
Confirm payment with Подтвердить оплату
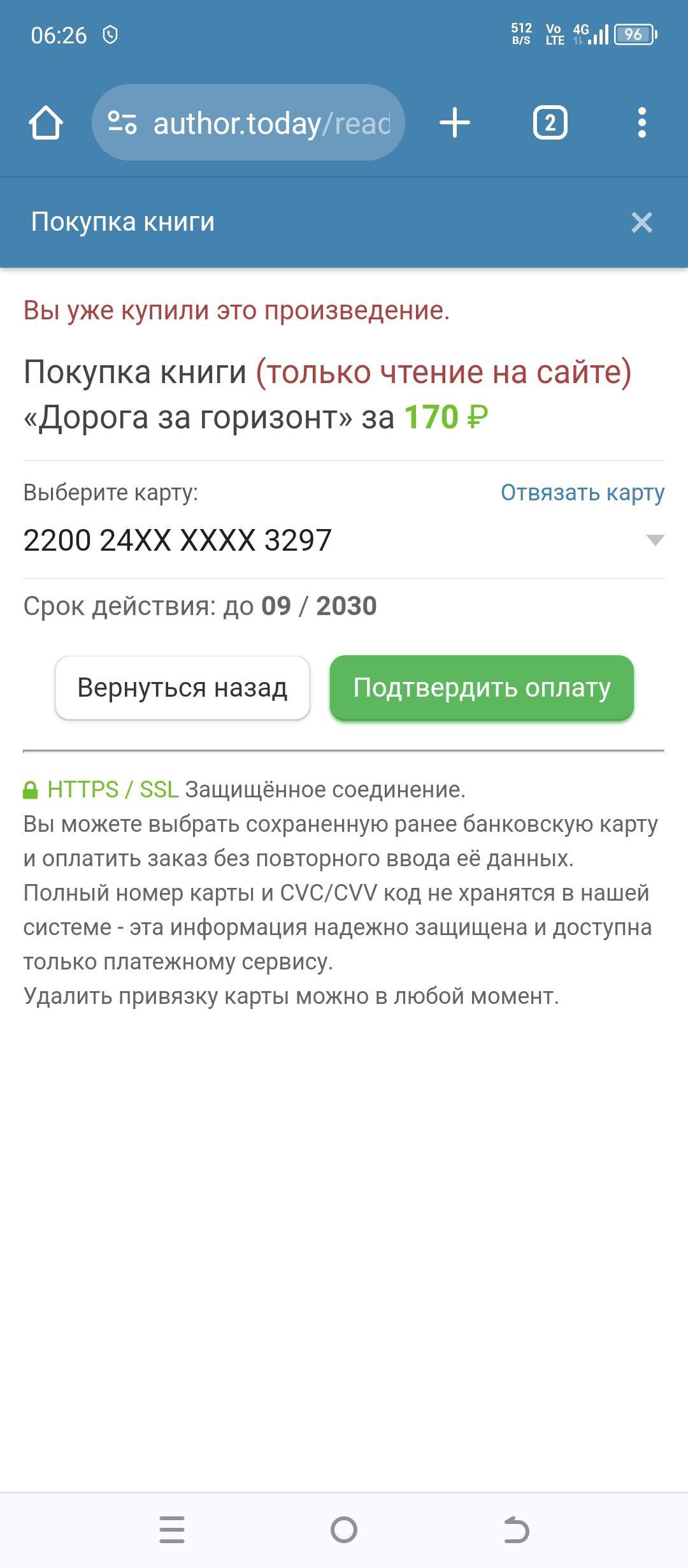(x=482, y=688)
